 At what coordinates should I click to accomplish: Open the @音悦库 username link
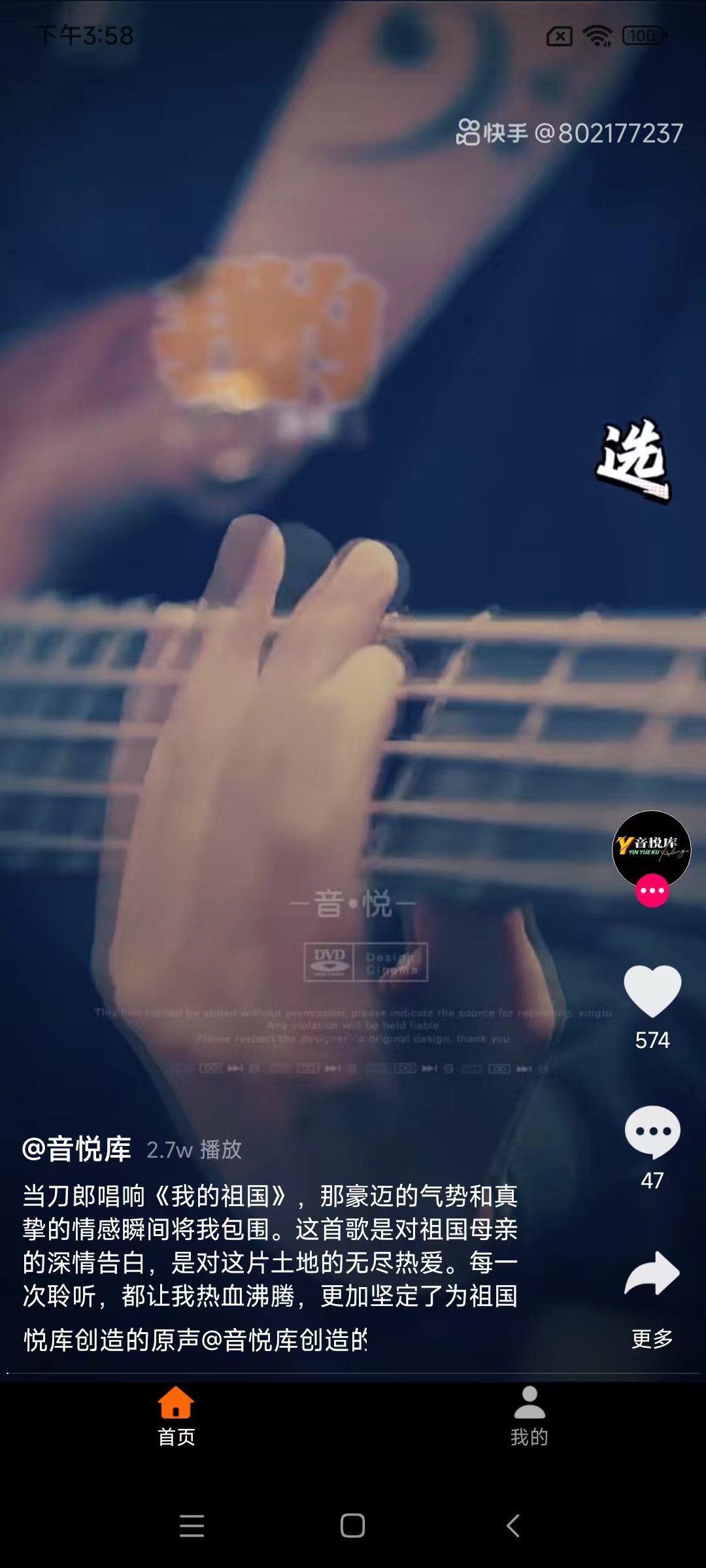coord(77,1149)
